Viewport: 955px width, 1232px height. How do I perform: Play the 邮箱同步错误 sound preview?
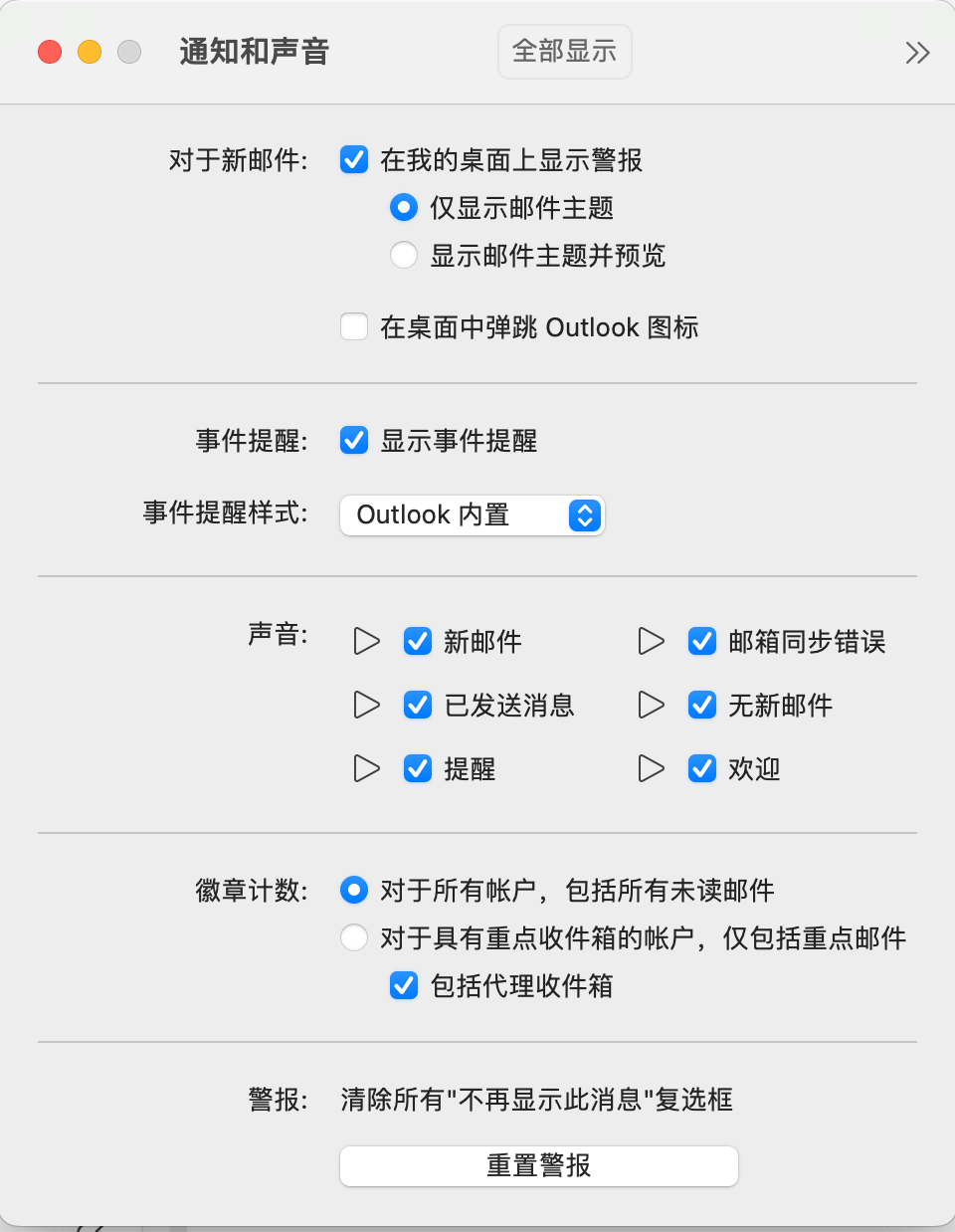pos(651,642)
